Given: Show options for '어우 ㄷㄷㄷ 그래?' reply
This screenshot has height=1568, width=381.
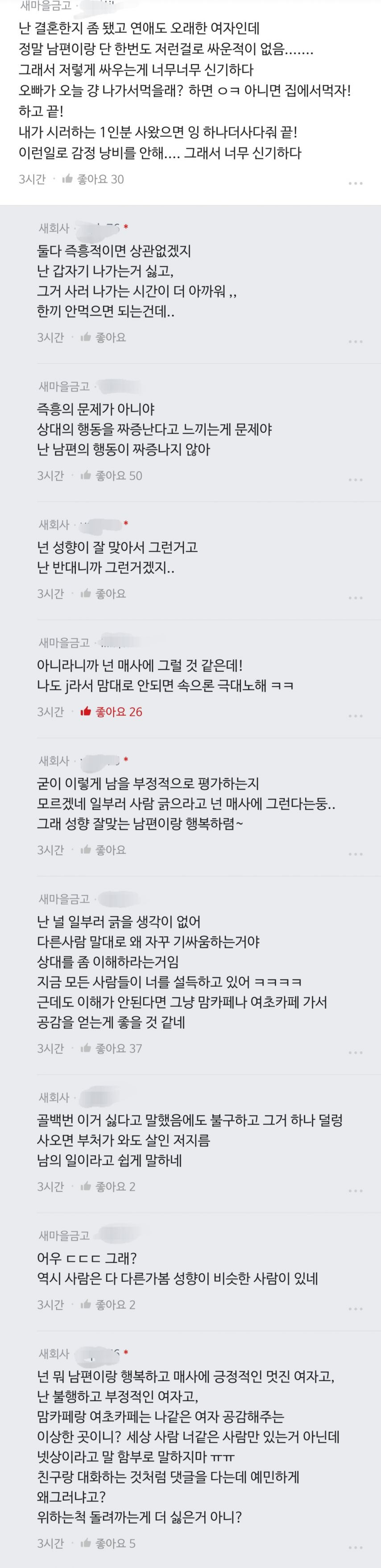Looking at the screenshot, I should (356, 1309).
